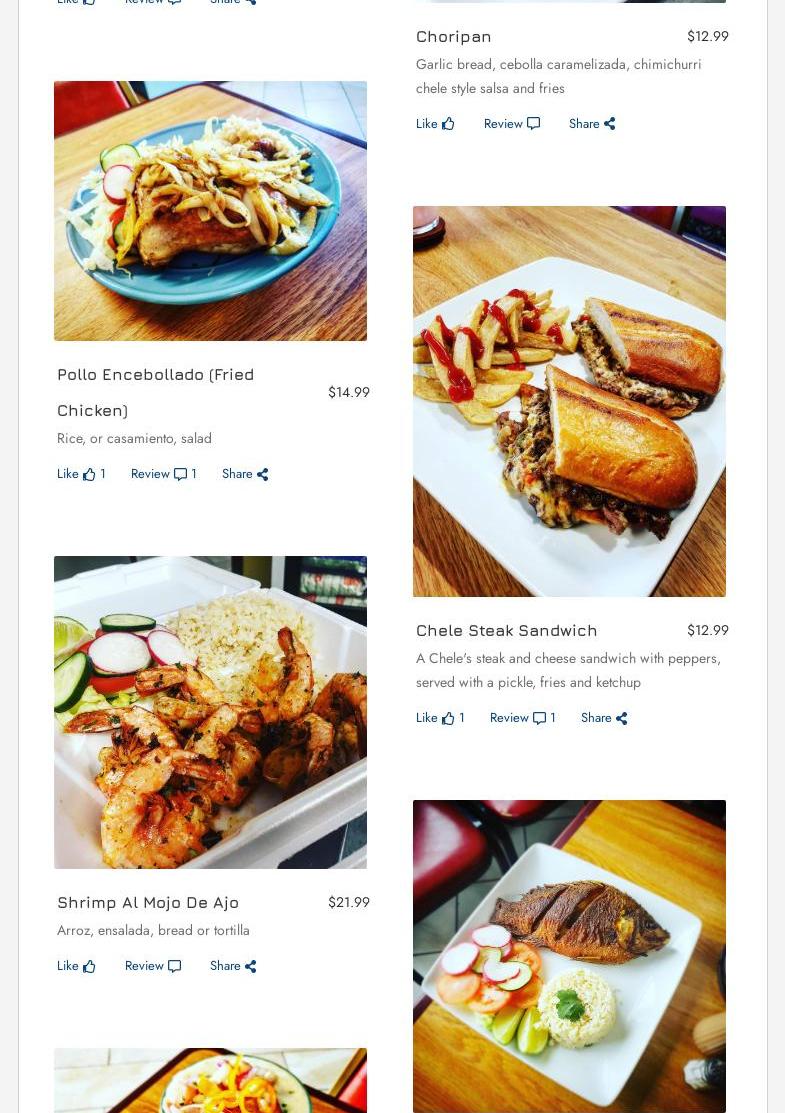Review the Chele Steak Sandwich
The image size is (785, 1113).
[x=518, y=718]
